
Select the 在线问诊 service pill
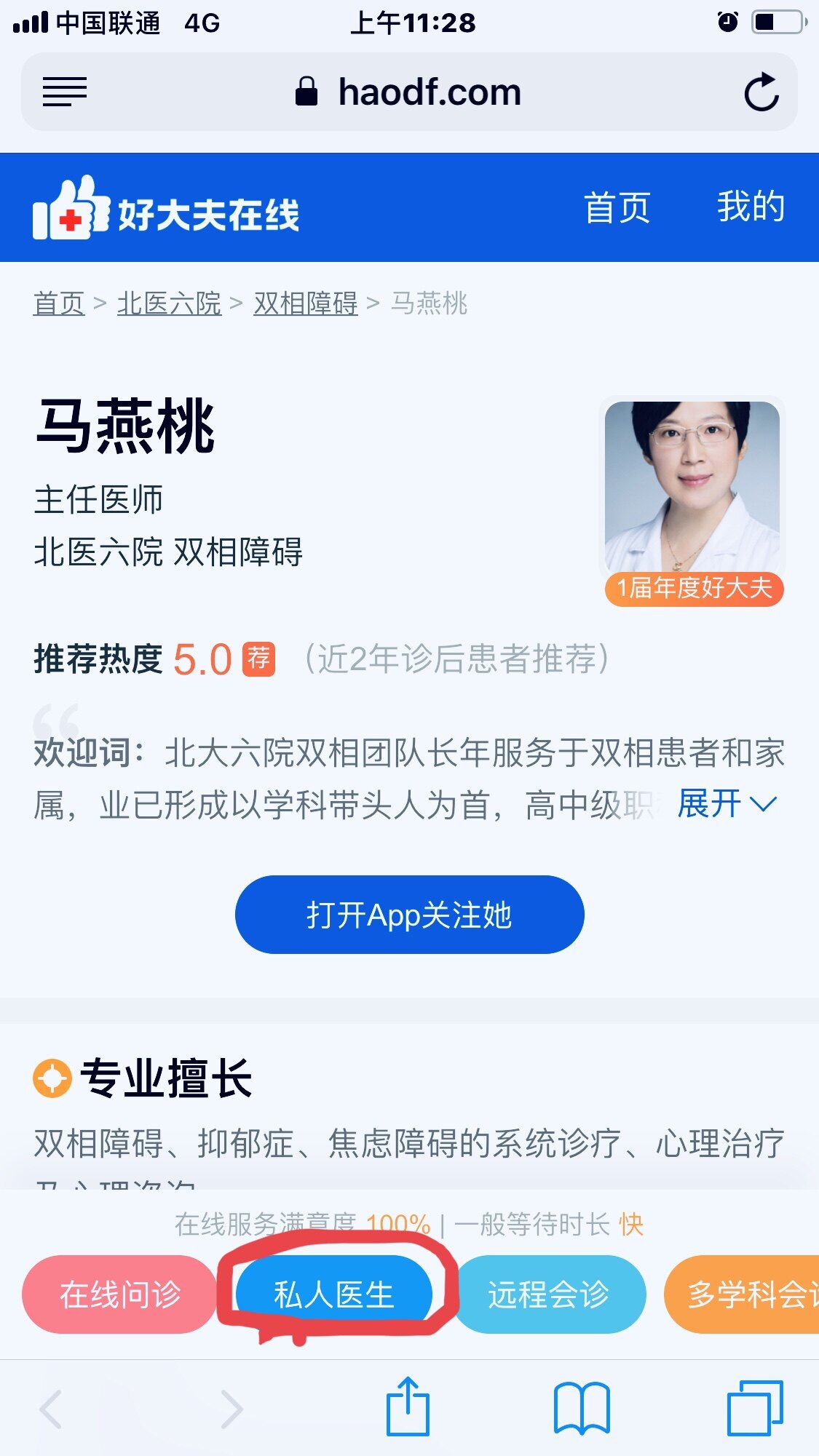coord(119,1295)
